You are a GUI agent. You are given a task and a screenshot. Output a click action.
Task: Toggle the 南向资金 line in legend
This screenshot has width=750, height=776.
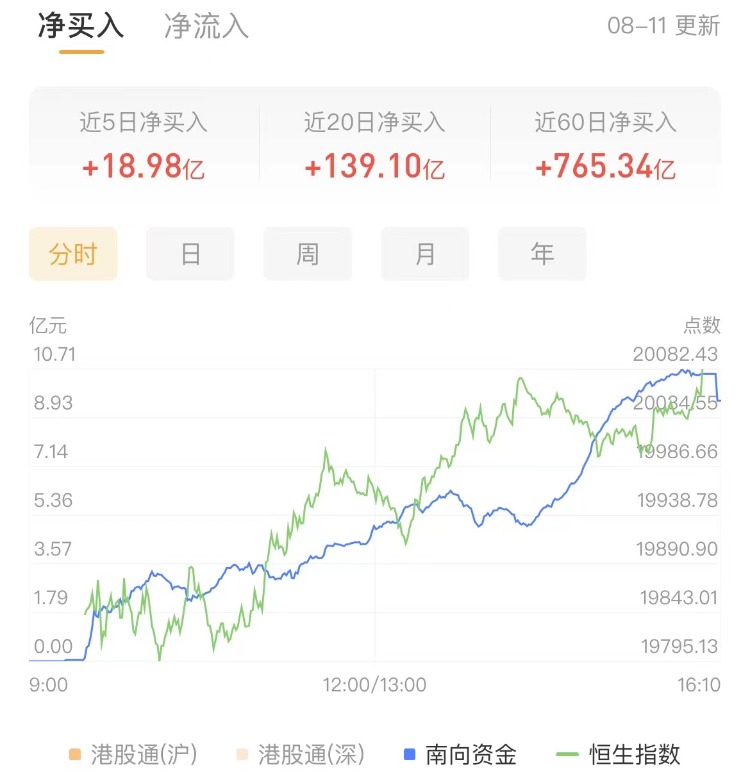coord(461,754)
